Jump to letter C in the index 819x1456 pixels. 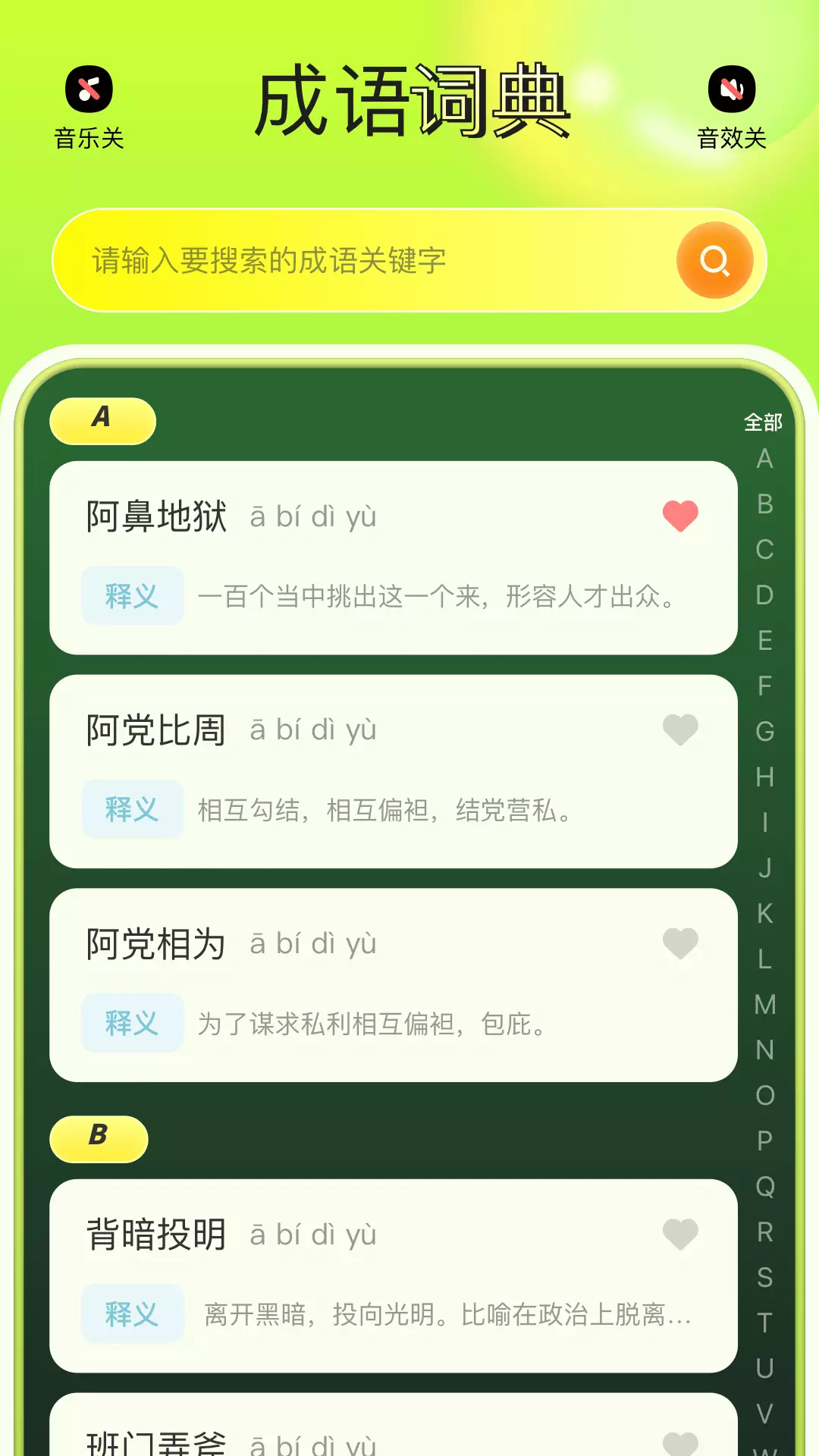(764, 550)
